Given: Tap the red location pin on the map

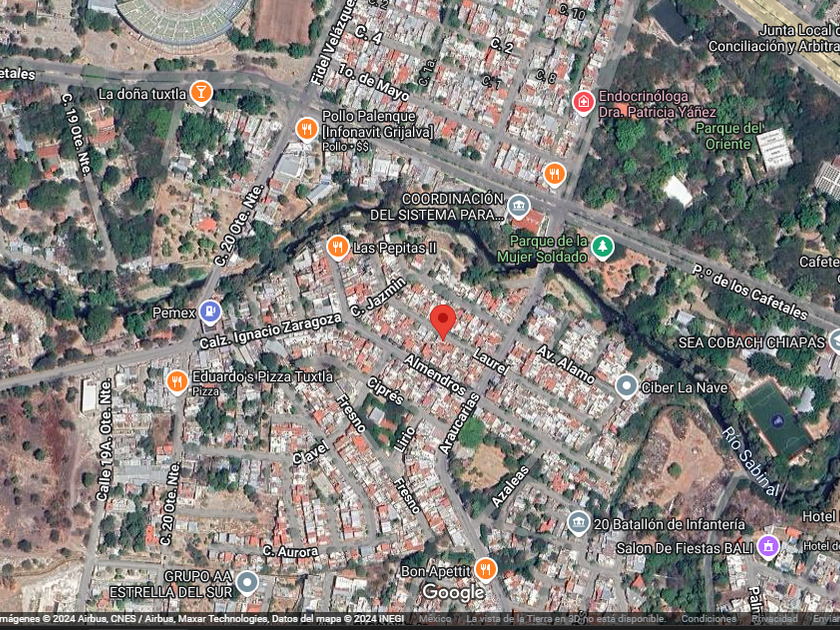Looking at the screenshot, I should (443, 322).
